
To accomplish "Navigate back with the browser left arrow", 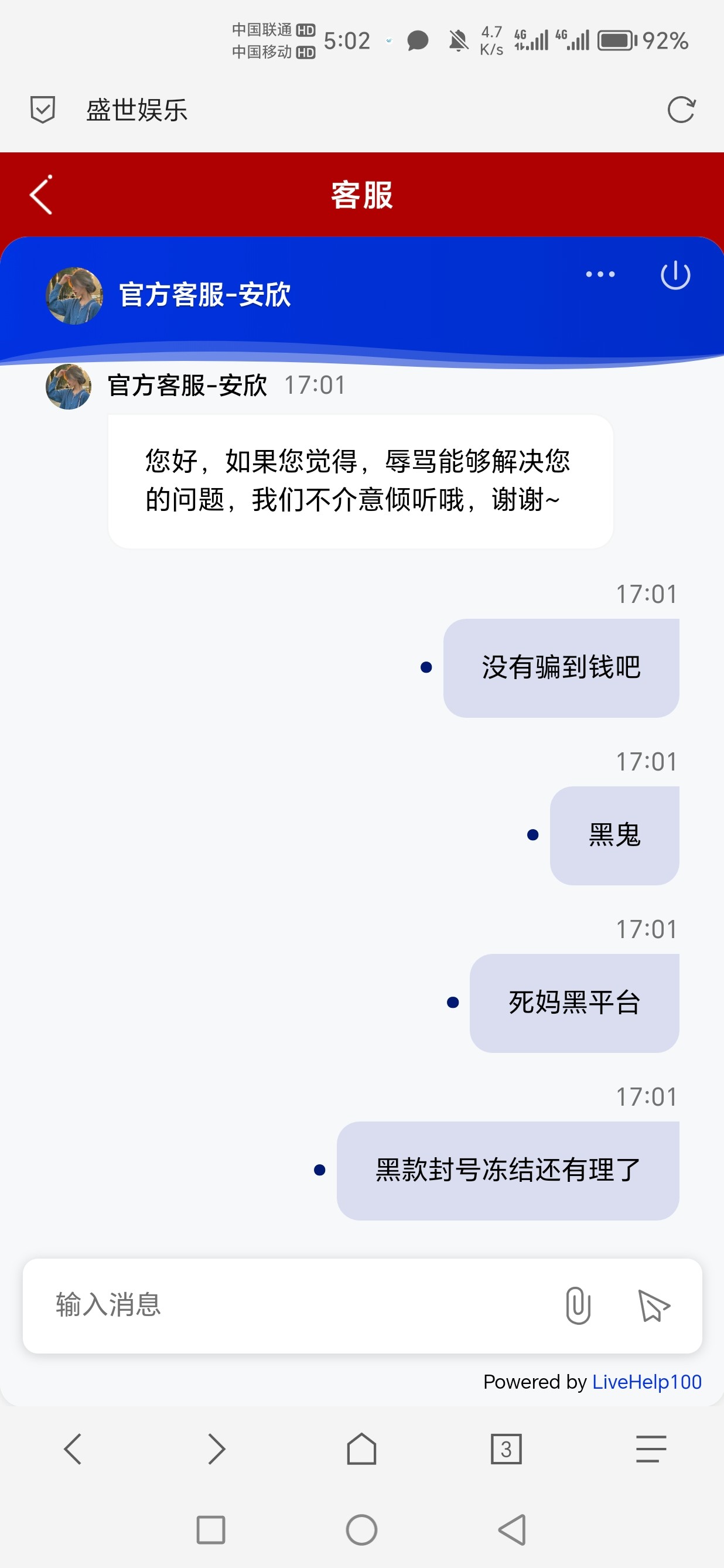I will pyautogui.click(x=73, y=1448).
